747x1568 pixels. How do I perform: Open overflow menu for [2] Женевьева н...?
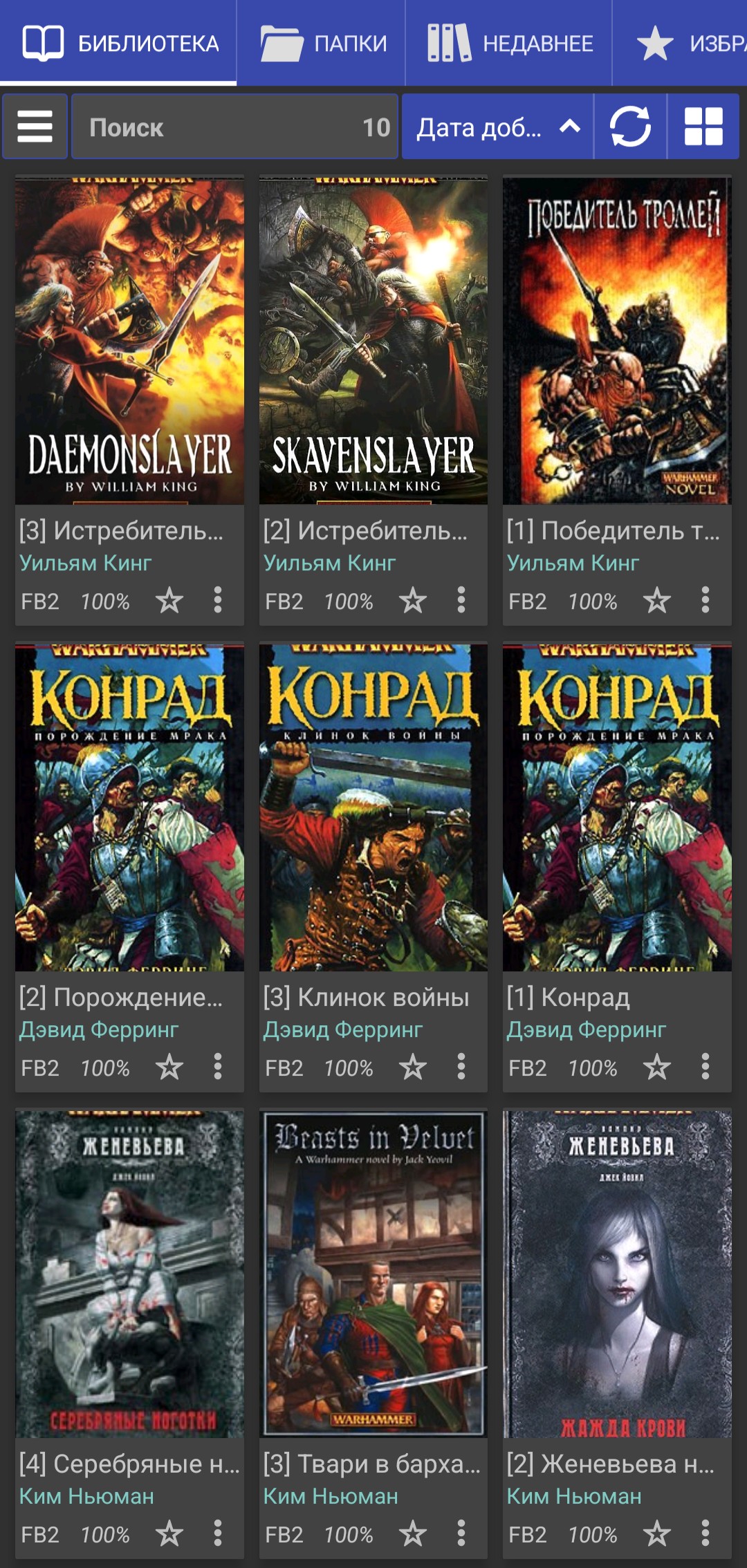coord(705,1533)
